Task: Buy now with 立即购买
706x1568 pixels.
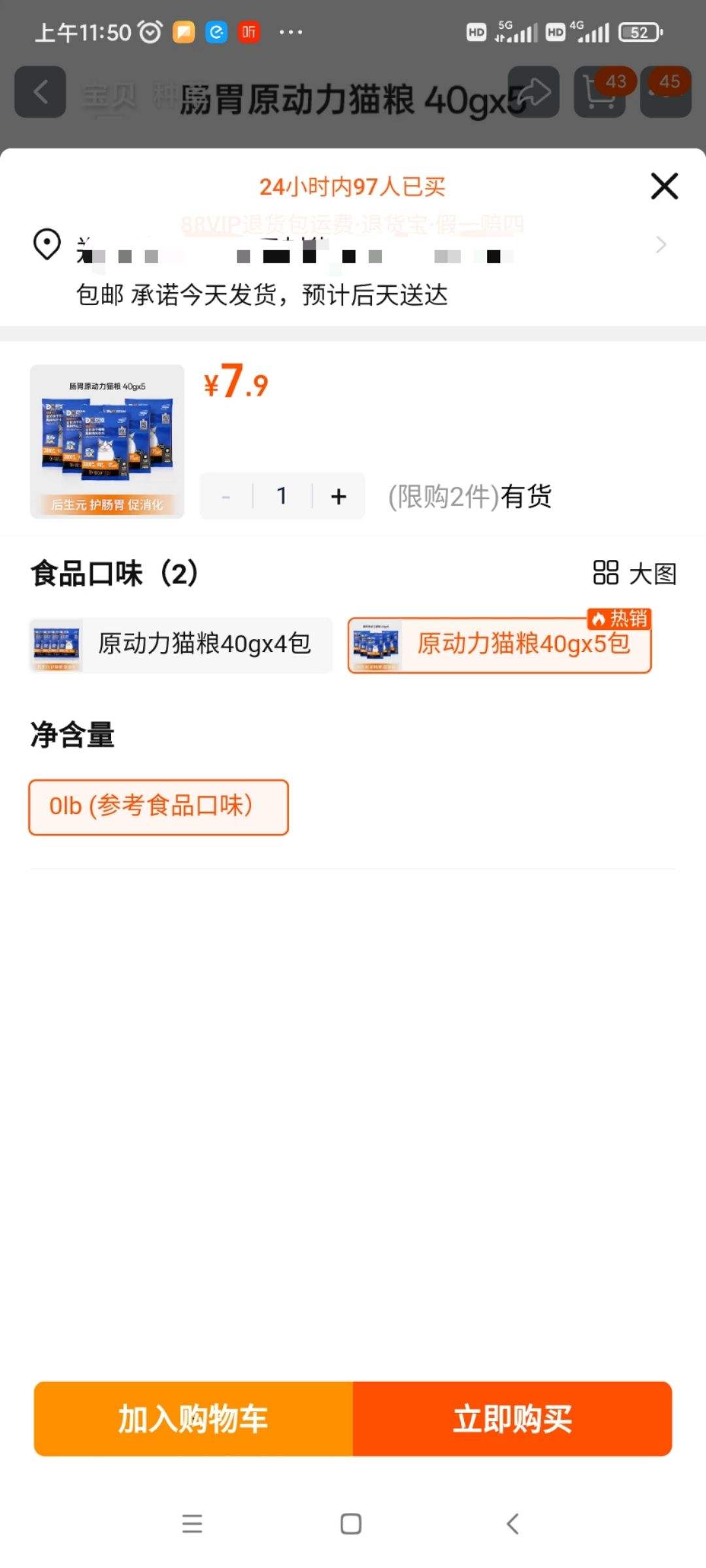Action: [x=513, y=1419]
